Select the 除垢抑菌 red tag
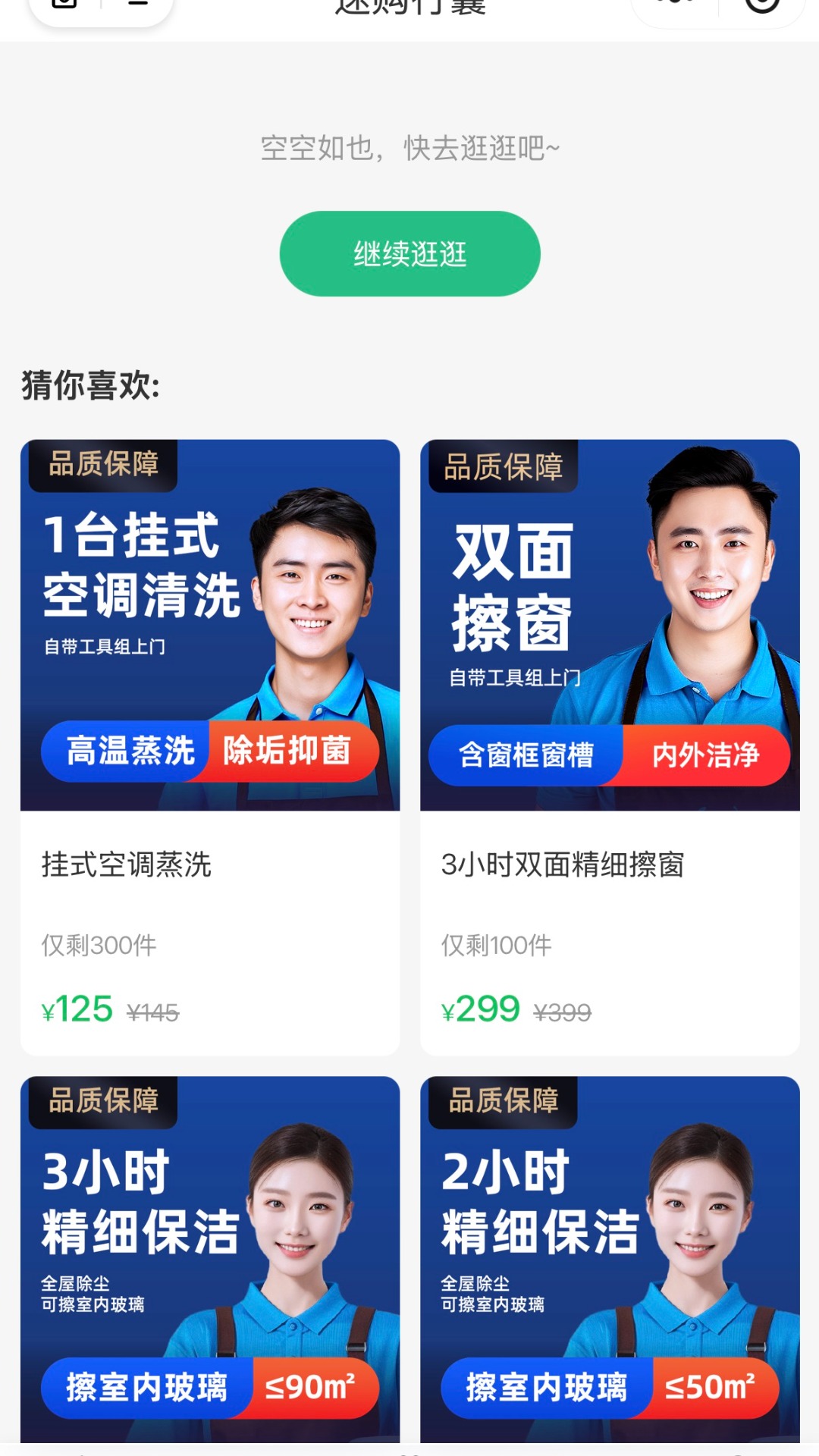This screenshot has width=819, height=1456. coord(291,752)
